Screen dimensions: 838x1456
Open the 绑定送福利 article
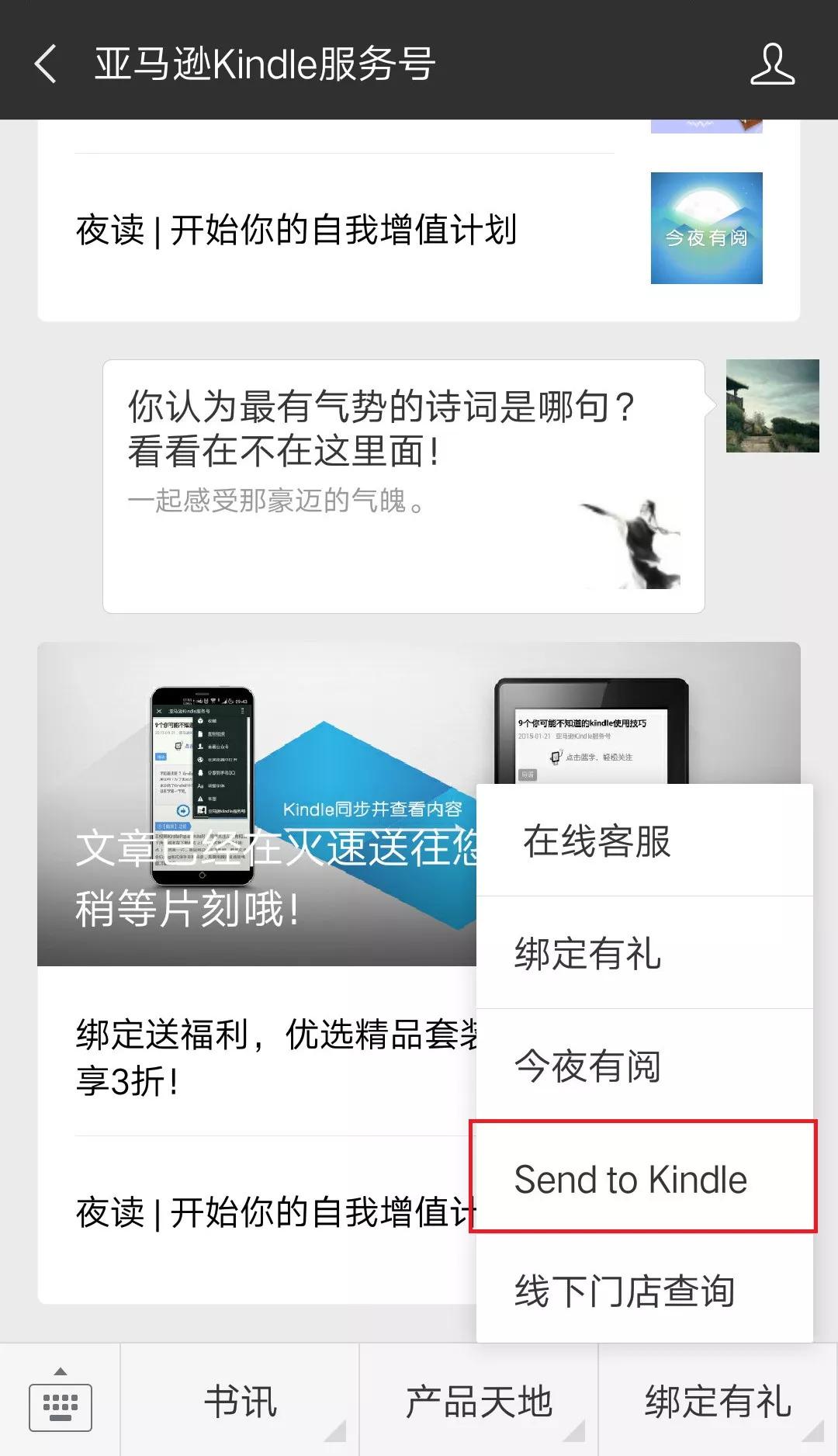coord(272,1056)
